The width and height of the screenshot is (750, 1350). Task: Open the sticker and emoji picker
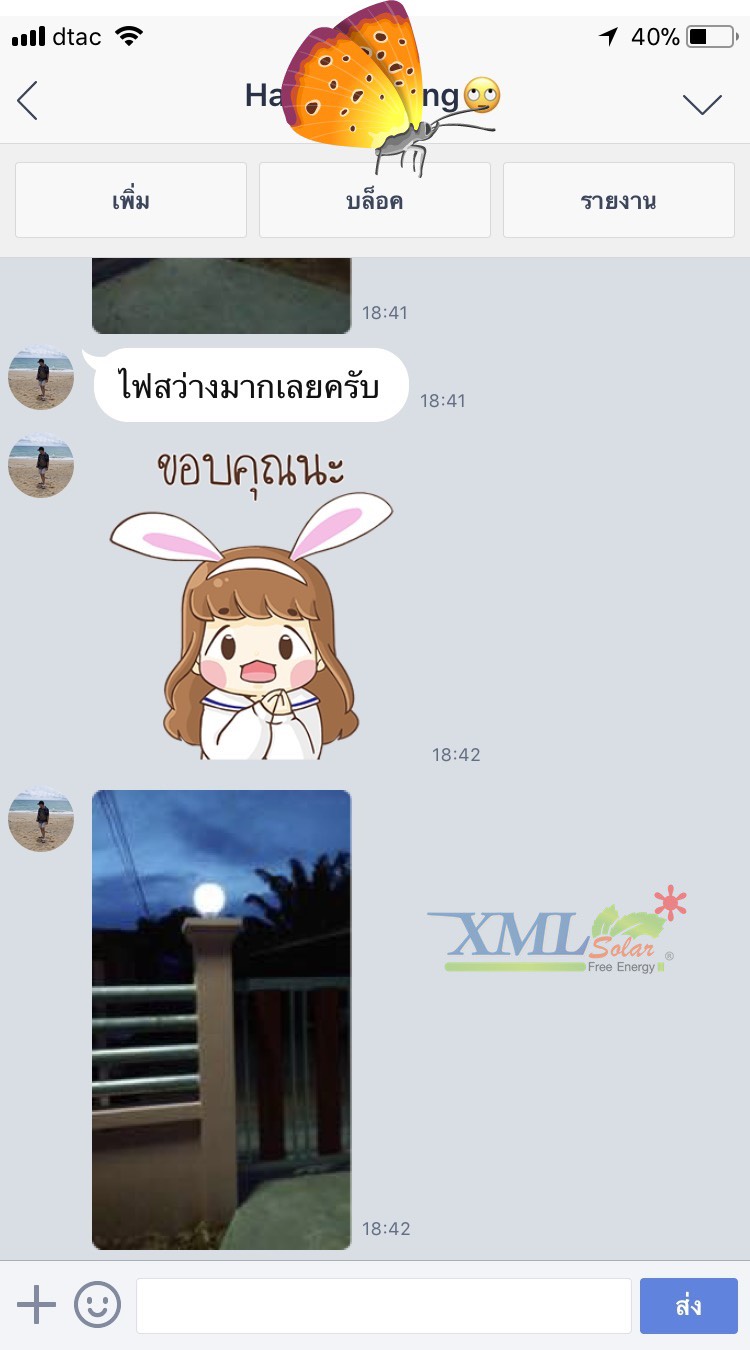pos(97,1305)
